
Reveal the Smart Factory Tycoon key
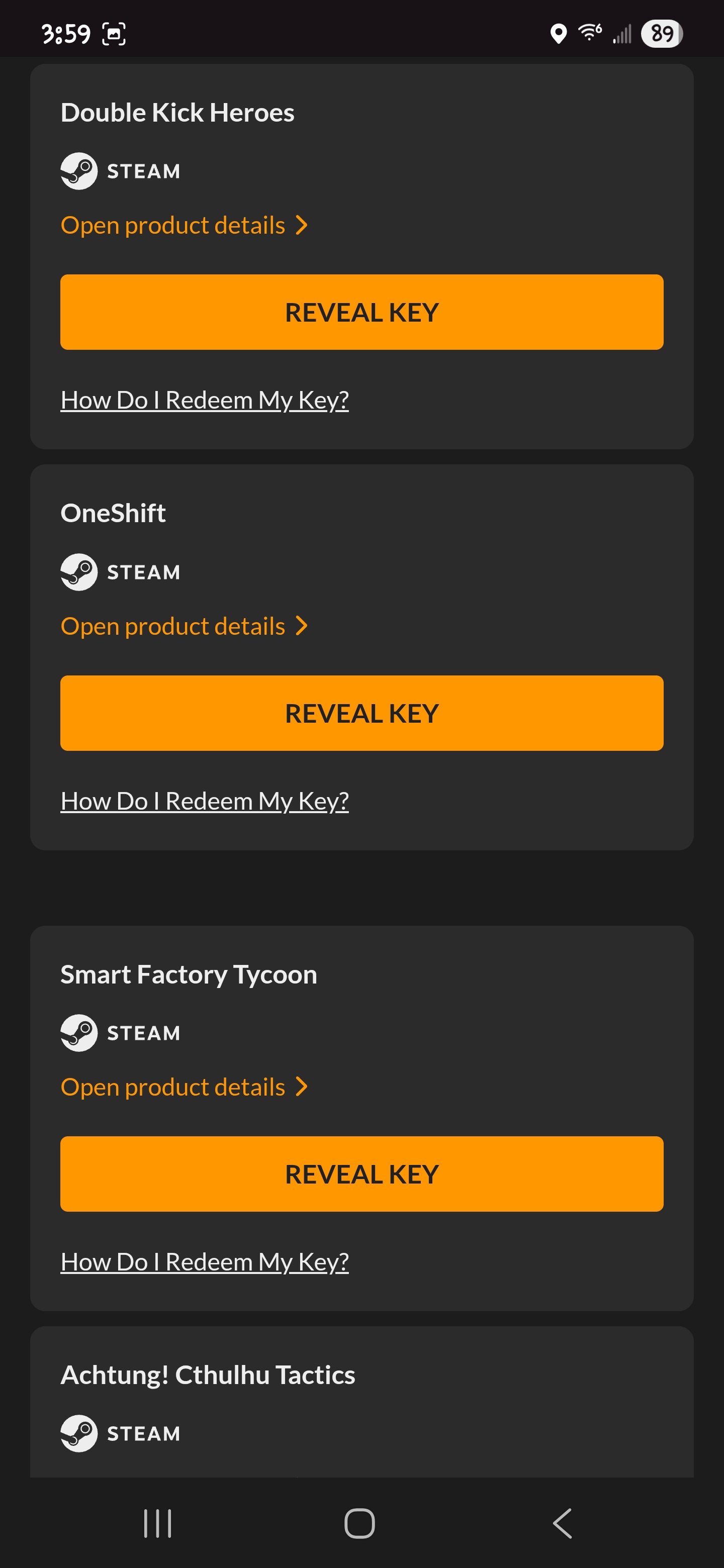click(x=361, y=1173)
